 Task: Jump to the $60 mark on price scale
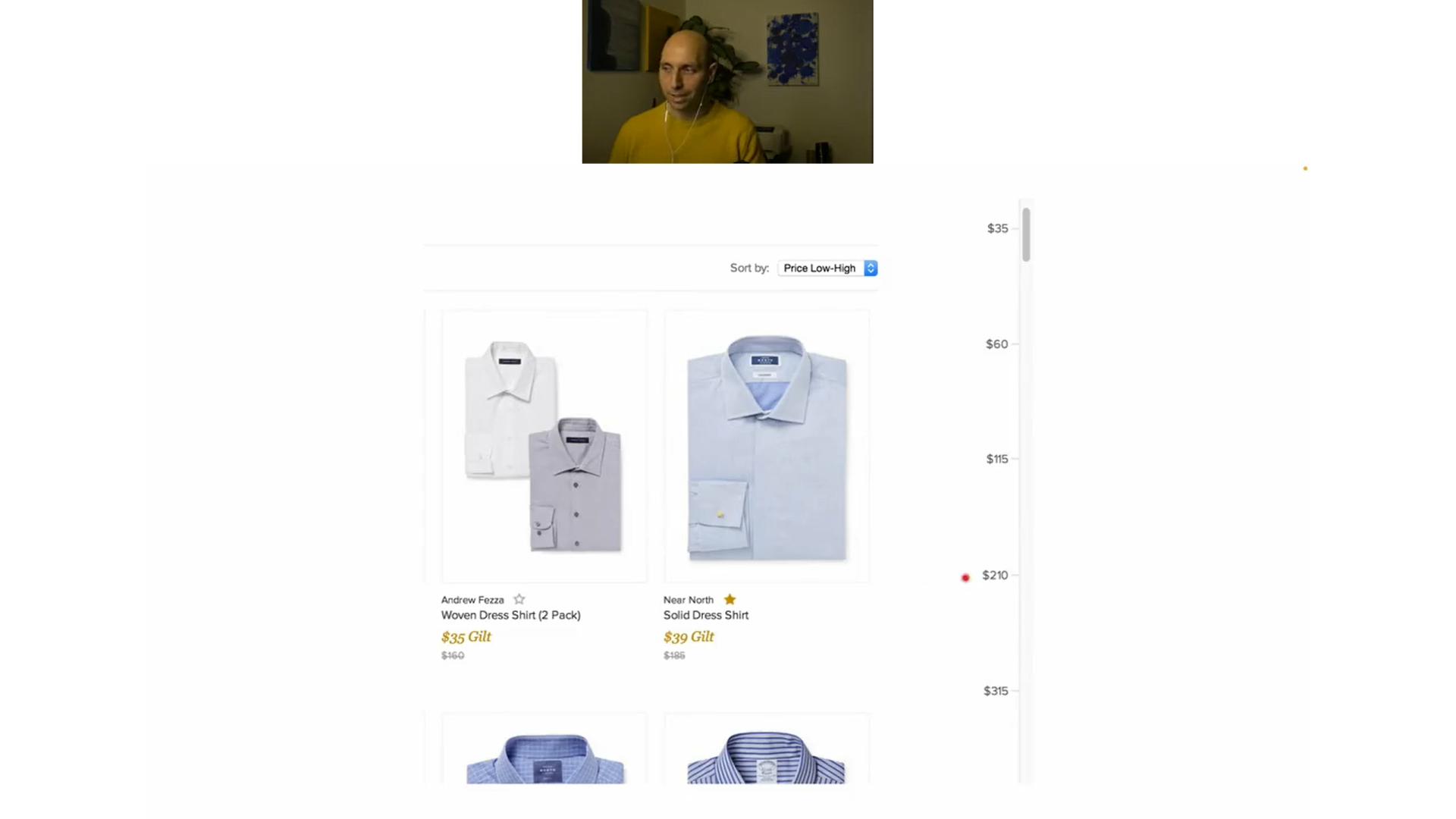click(x=997, y=344)
